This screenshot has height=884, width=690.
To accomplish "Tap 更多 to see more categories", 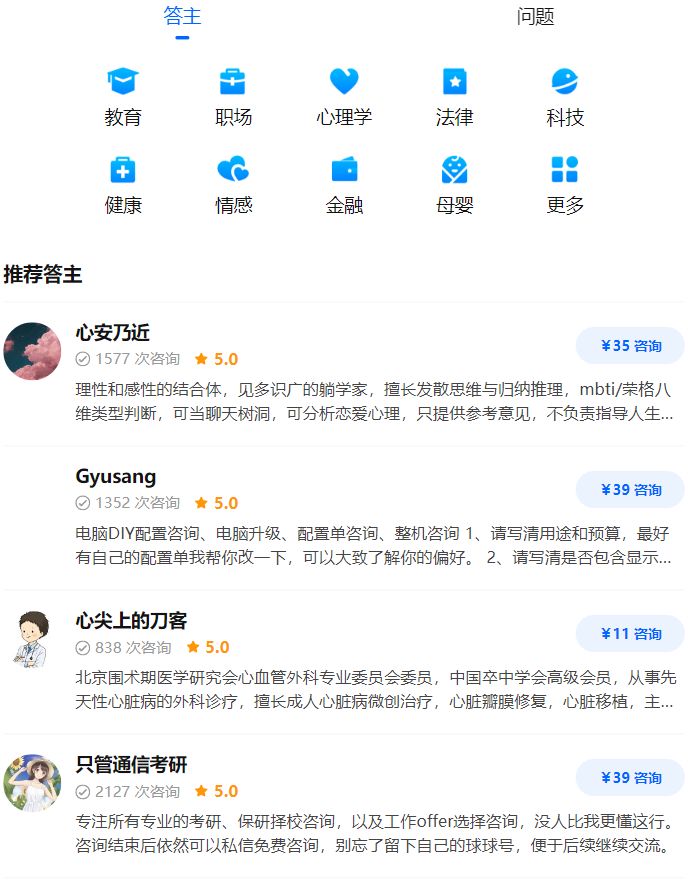I will pyautogui.click(x=565, y=185).
